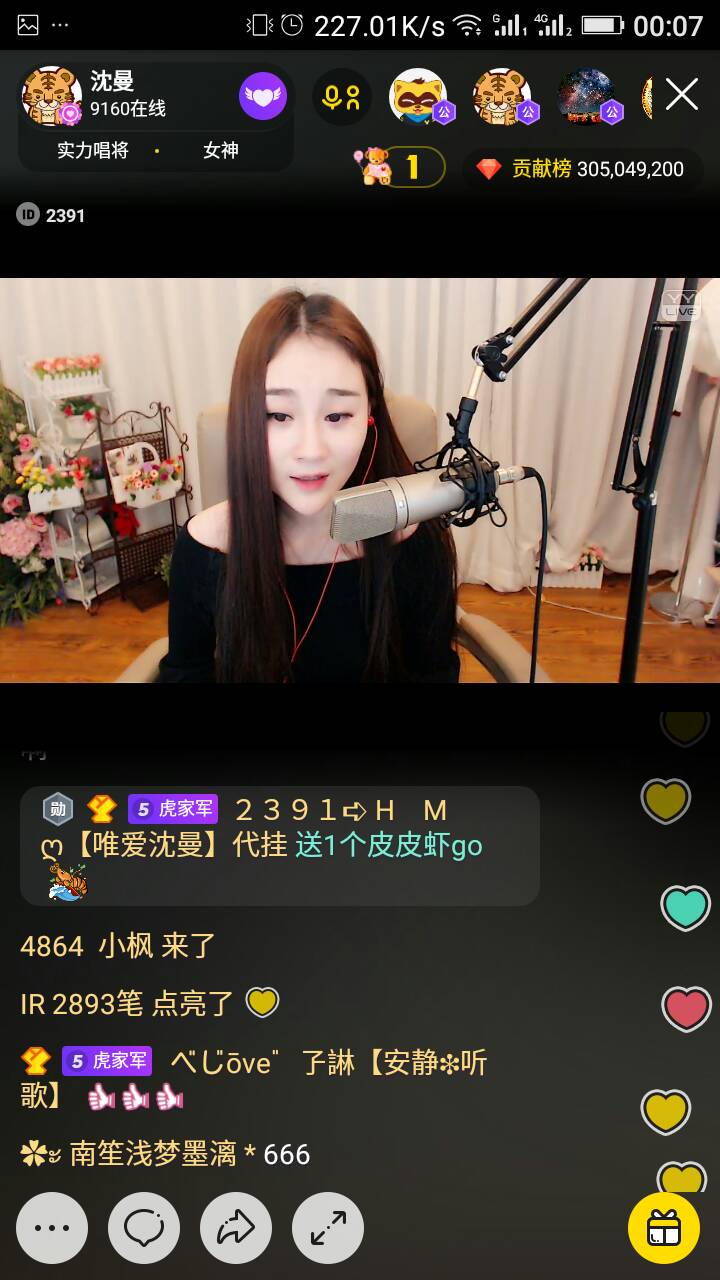Tap streamer 沈曼's avatar
Viewport: 720px width, 1280px height.
[50, 95]
